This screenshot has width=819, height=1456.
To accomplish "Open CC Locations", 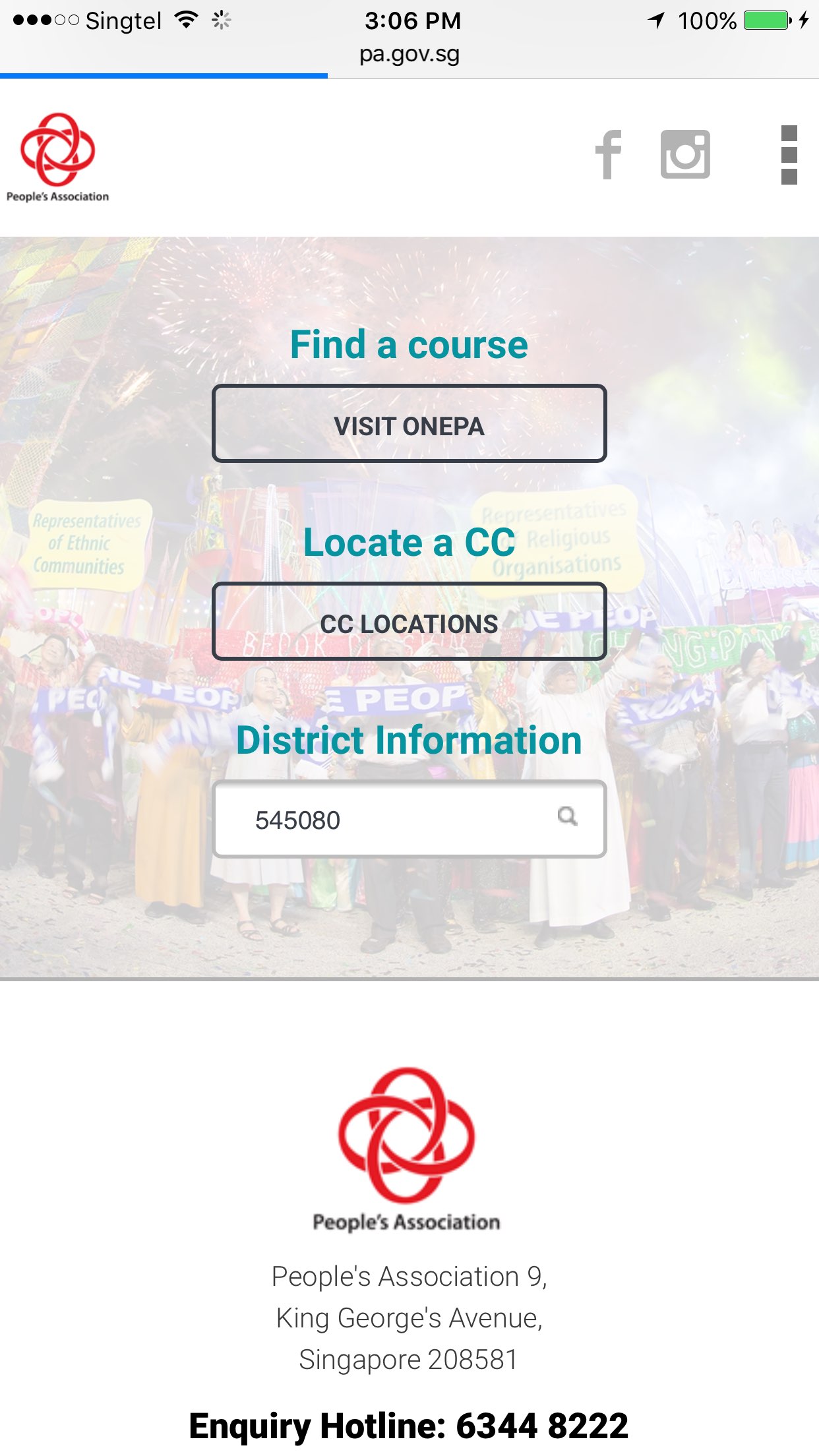I will (x=409, y=622).
